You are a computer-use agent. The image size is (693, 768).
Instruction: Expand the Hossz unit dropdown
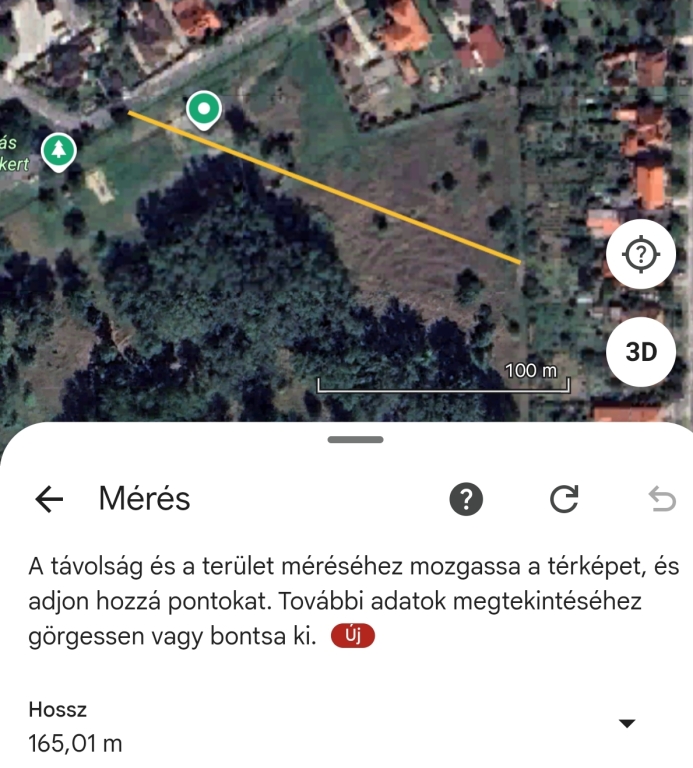(627, 724)
